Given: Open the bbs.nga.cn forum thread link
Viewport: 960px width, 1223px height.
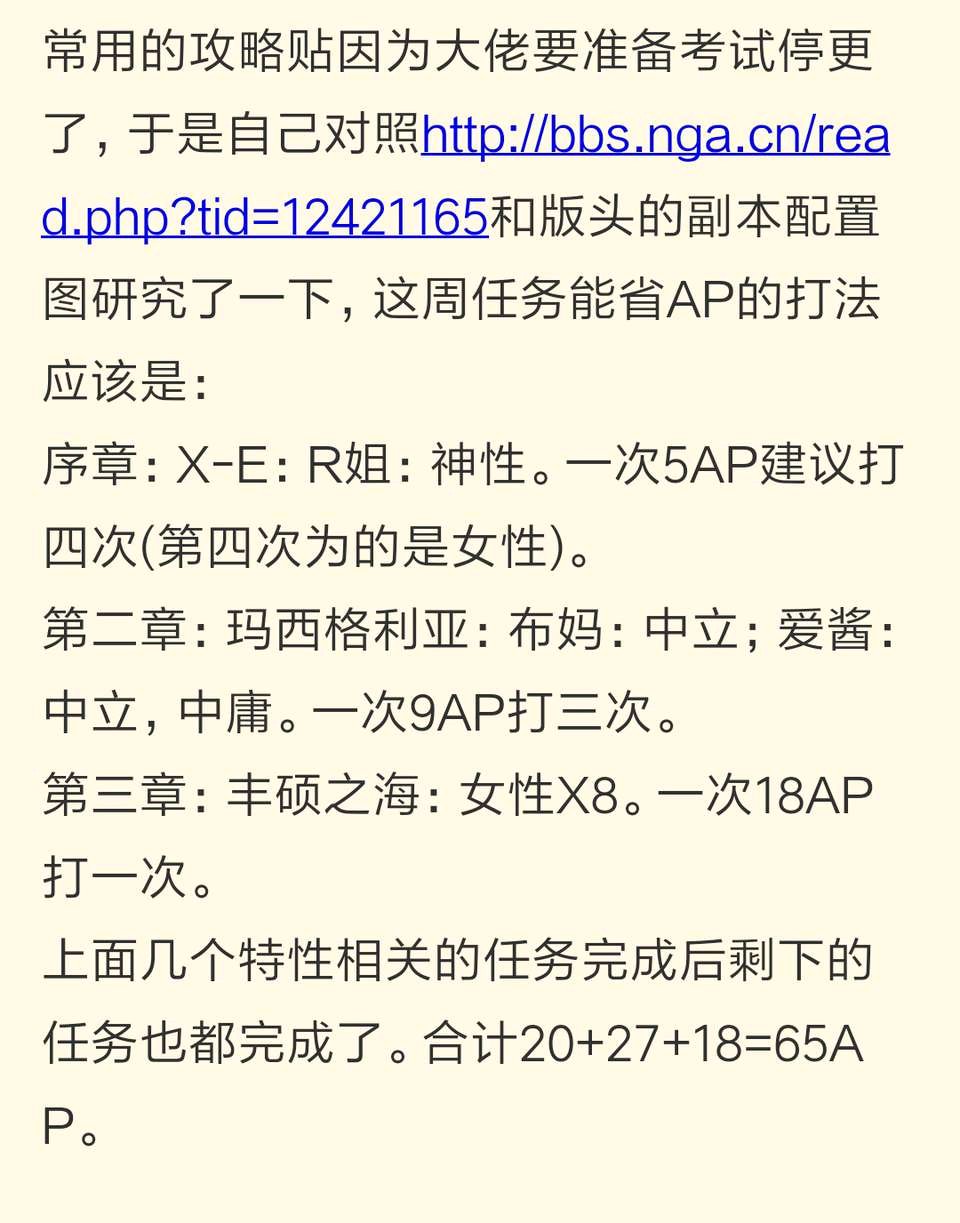Looking at the screenshot, I should (655, 135).
